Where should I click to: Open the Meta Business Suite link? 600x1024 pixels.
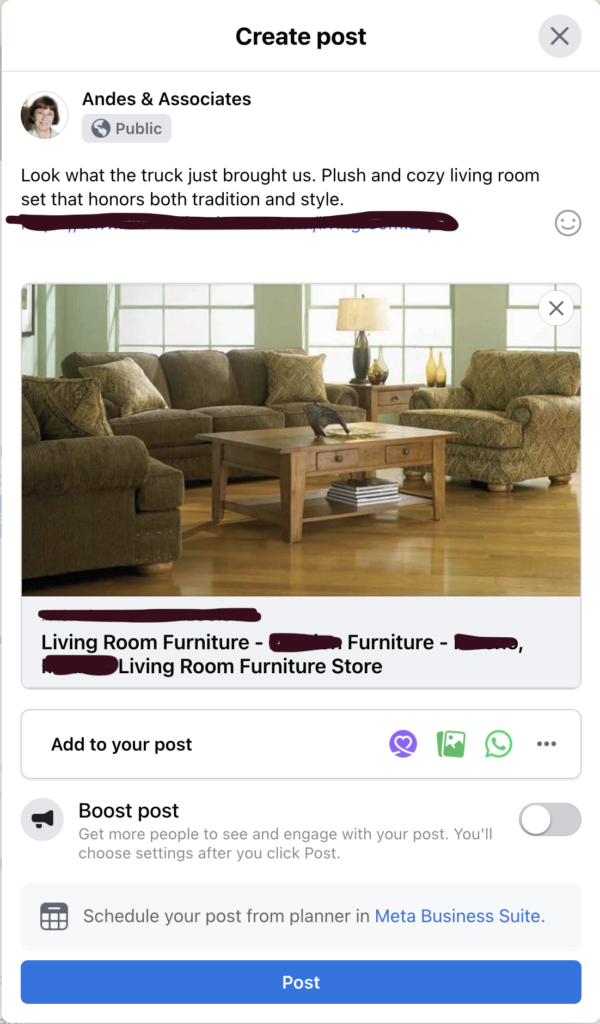pyautogui.click(x=458, y=916)
